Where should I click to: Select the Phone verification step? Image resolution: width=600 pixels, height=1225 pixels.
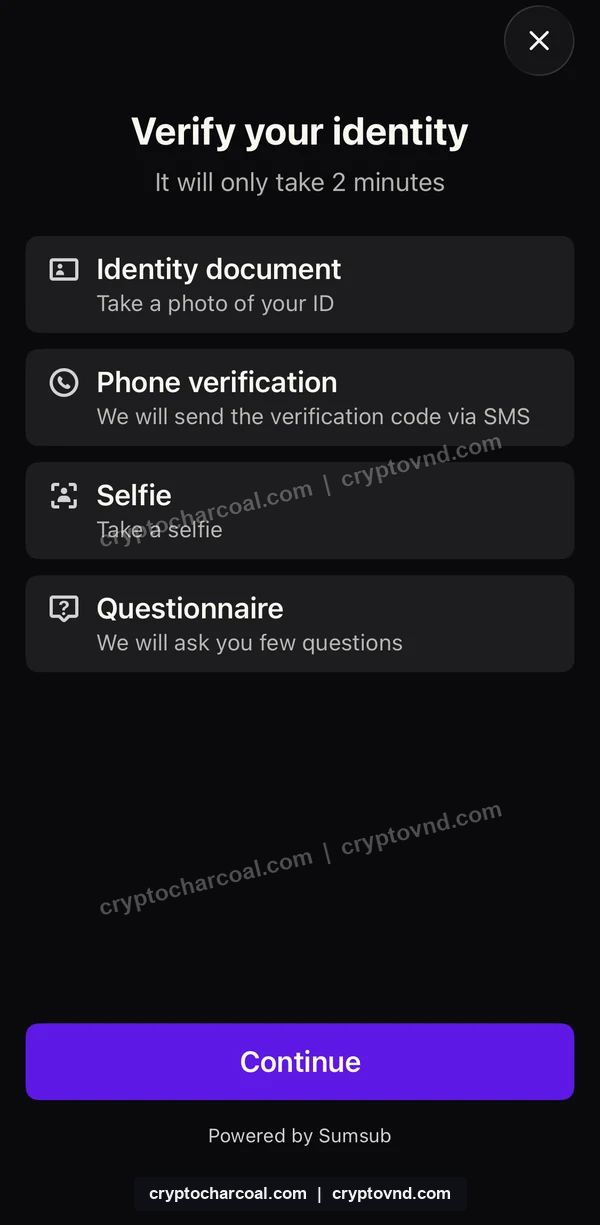point(300,397)
